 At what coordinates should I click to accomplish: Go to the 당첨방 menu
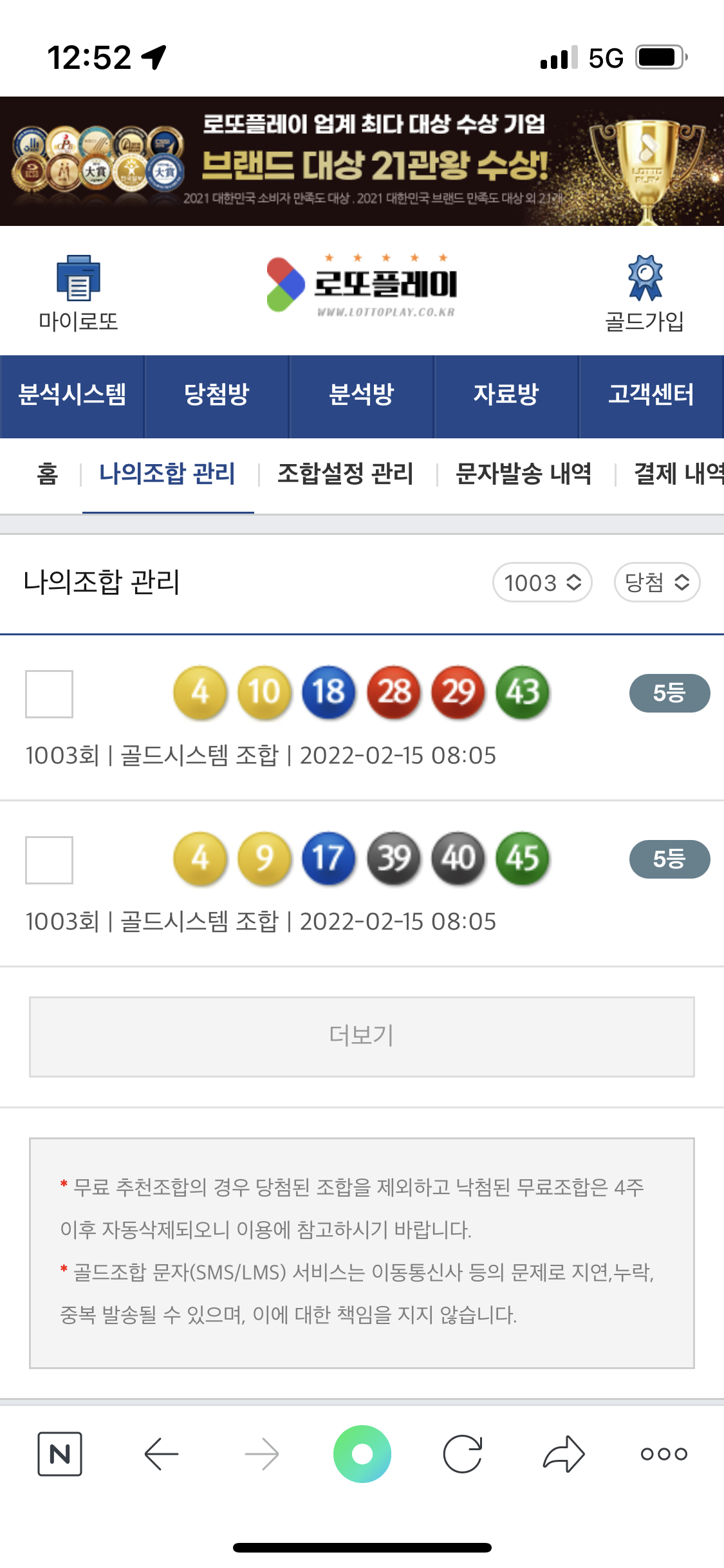(x=217, y=395)
